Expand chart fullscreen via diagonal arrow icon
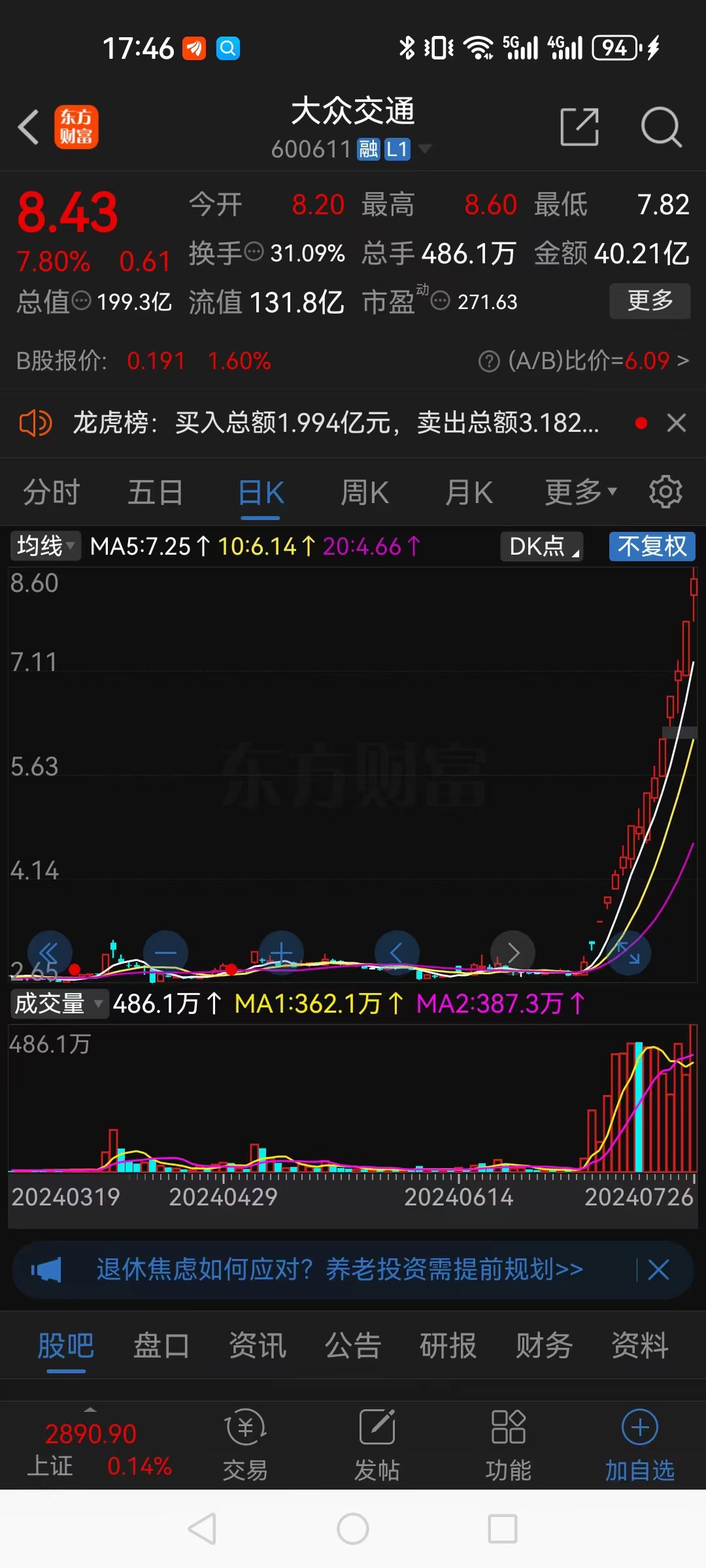The width and height of the screenshot is (706, 1568). [629, 953]
